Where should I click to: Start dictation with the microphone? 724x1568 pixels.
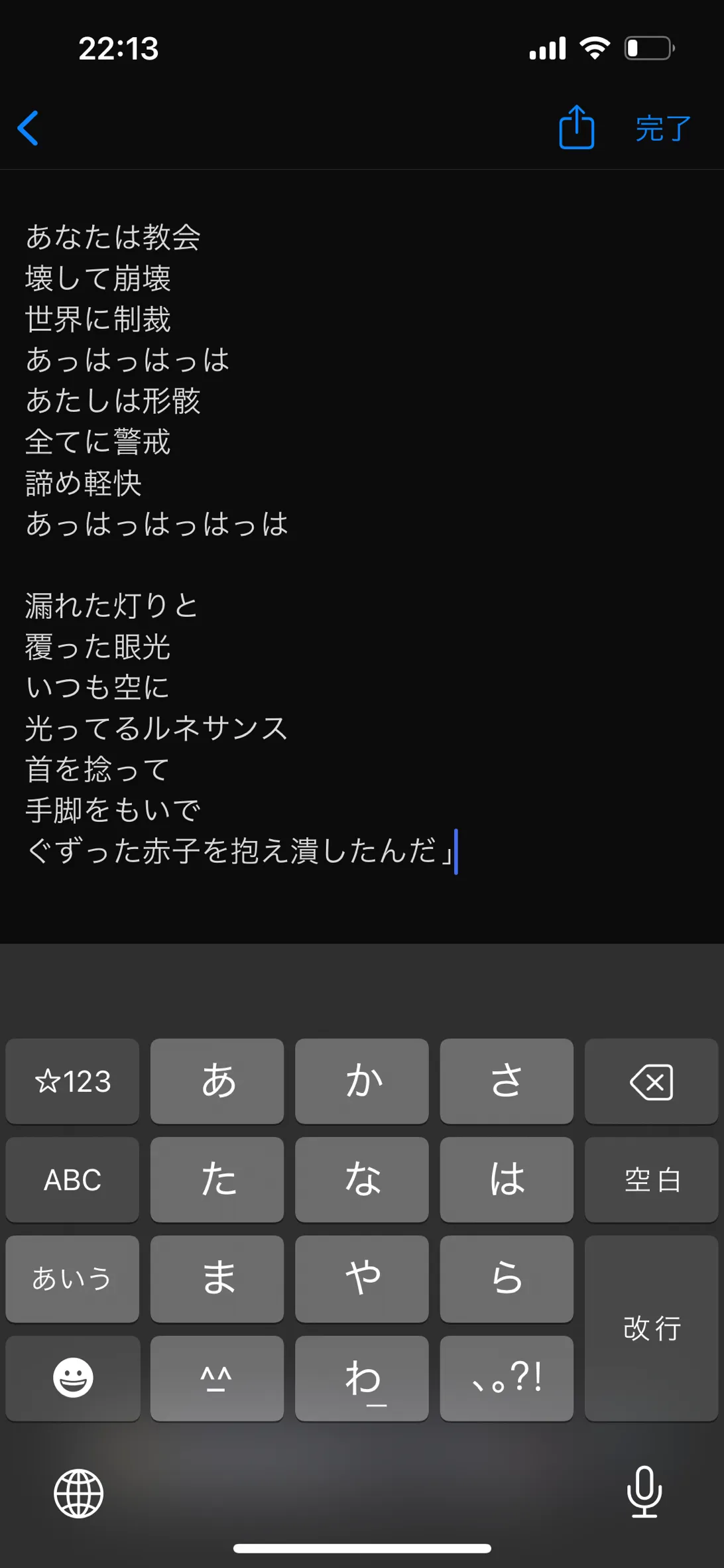point(644,1492)
